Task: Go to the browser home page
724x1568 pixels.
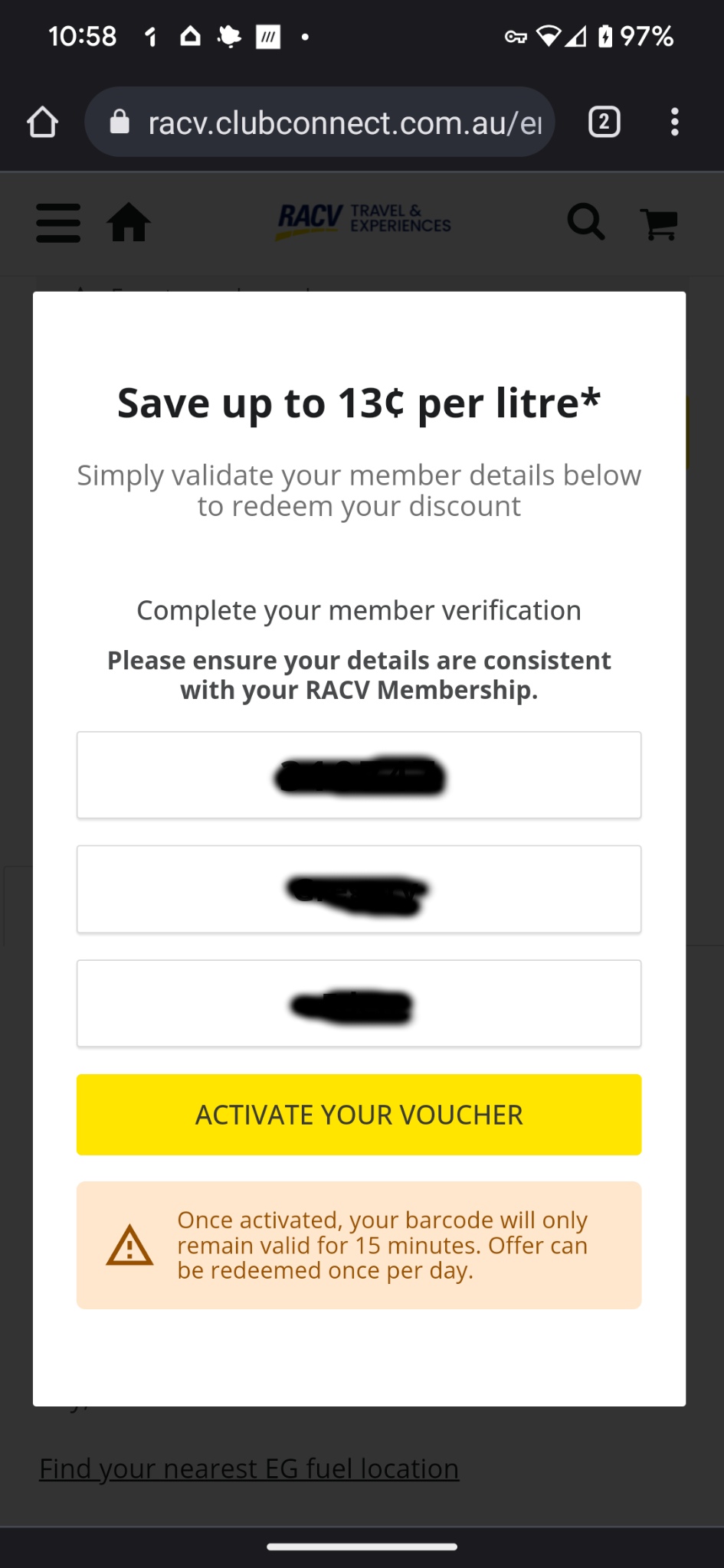Action: (42, 122)
